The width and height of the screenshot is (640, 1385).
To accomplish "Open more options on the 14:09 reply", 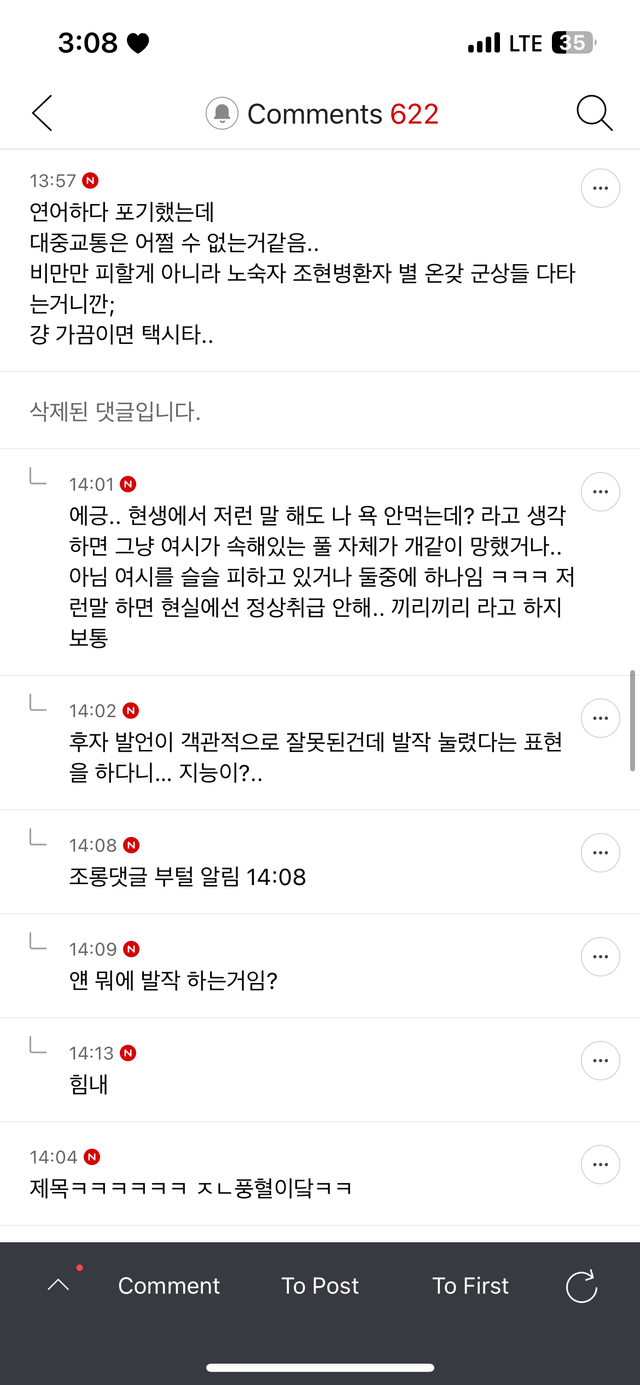I will coord(600,956).
